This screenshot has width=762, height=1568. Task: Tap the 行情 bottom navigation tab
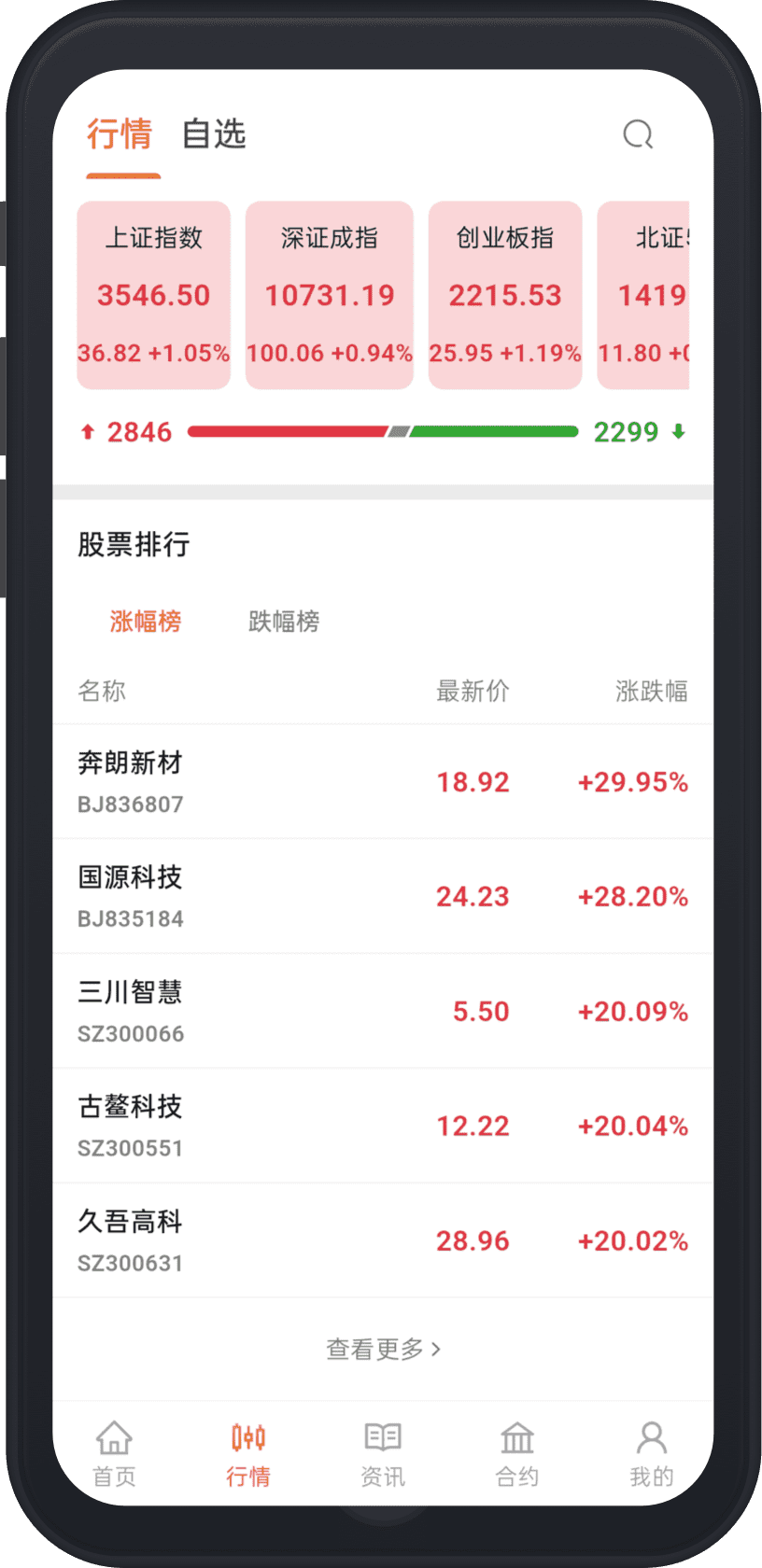[248, 1453]
